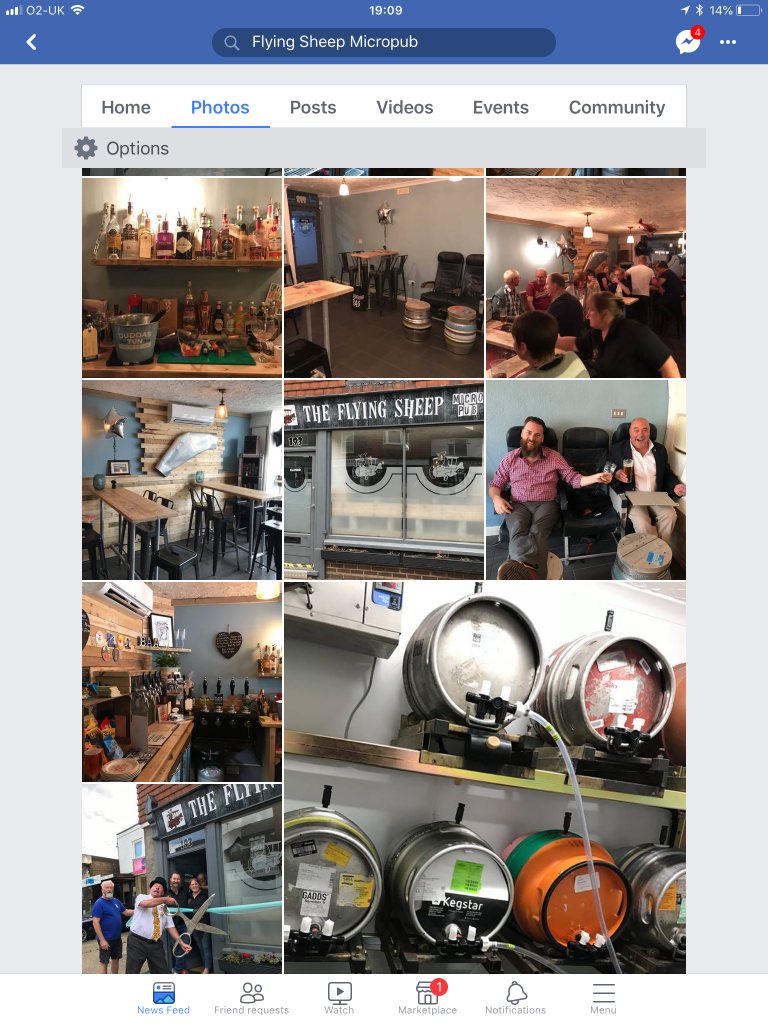The height and width of the screenshot is (1024, 768).
Task: Open the three-dot overflow menu
Action: (728, 42)
